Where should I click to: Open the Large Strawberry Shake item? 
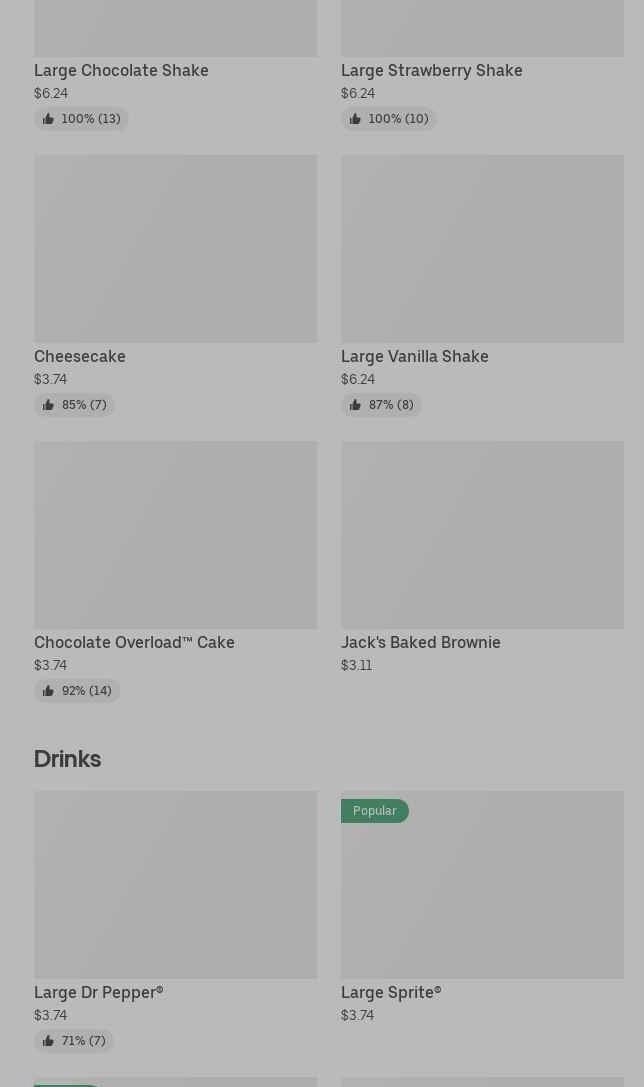point(431,70)
